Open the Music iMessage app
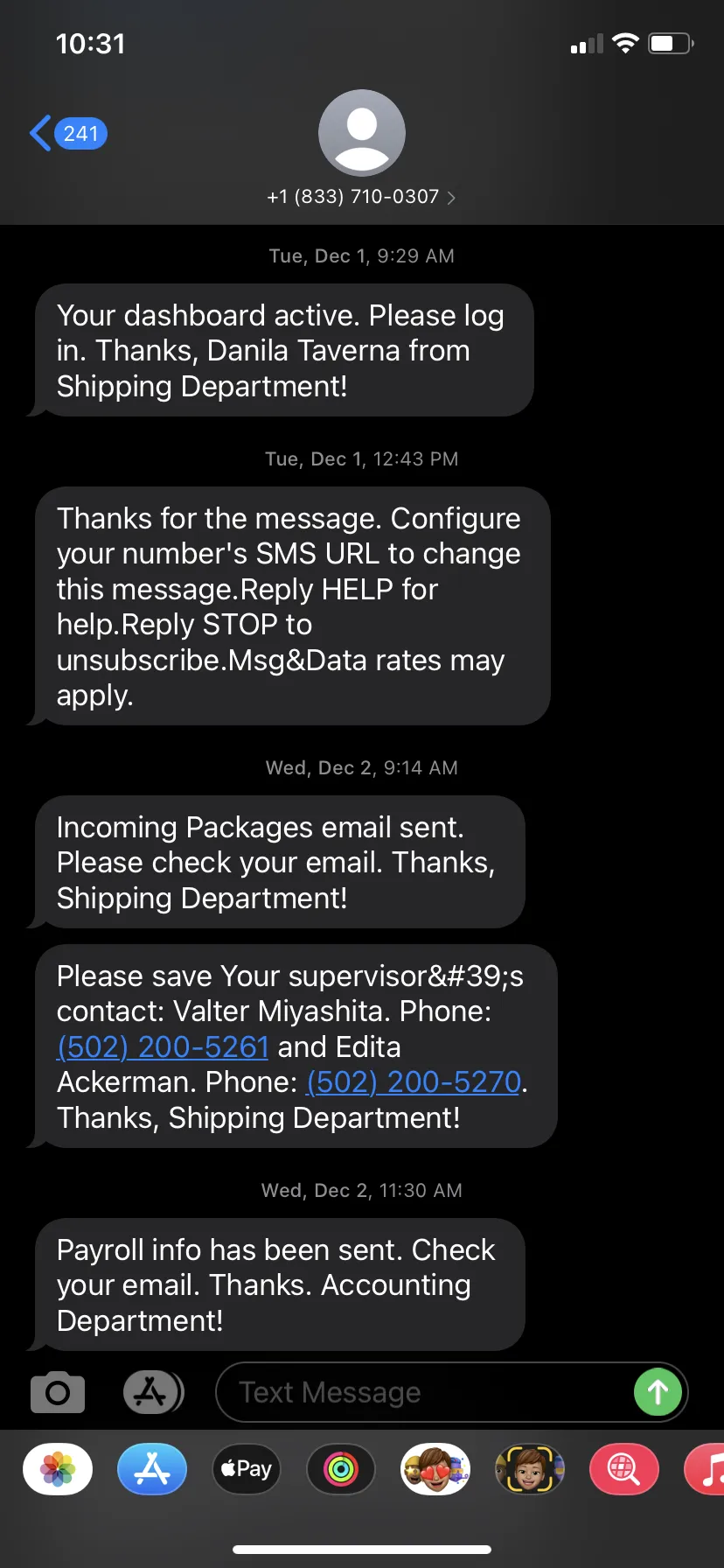 (705, 1468)
